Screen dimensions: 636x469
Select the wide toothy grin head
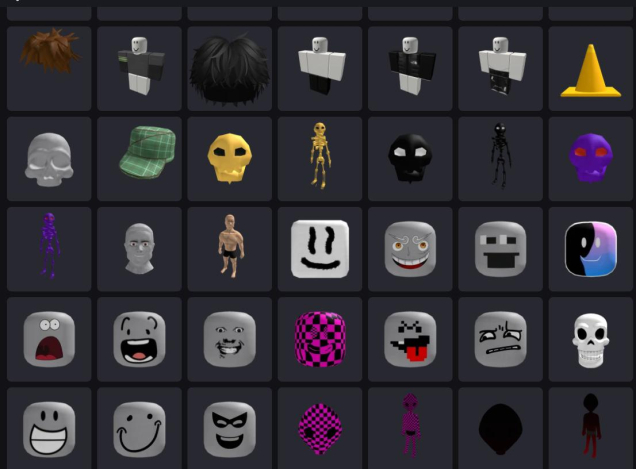click(x=48, y=429)
